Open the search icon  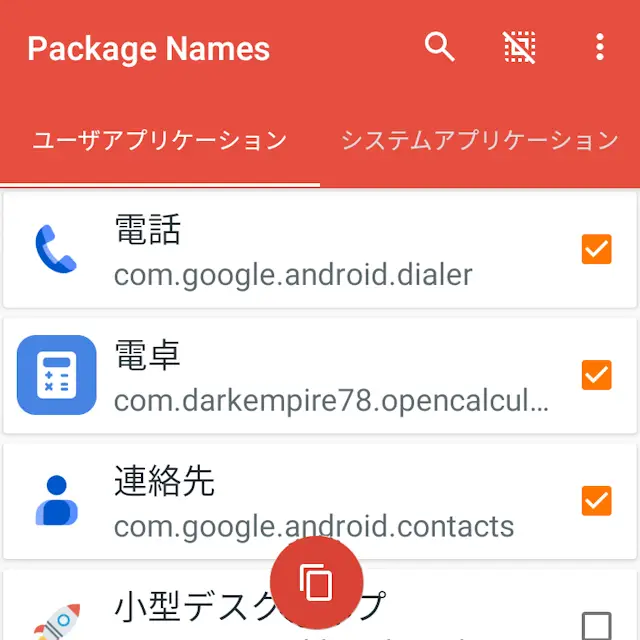point(440,47)
